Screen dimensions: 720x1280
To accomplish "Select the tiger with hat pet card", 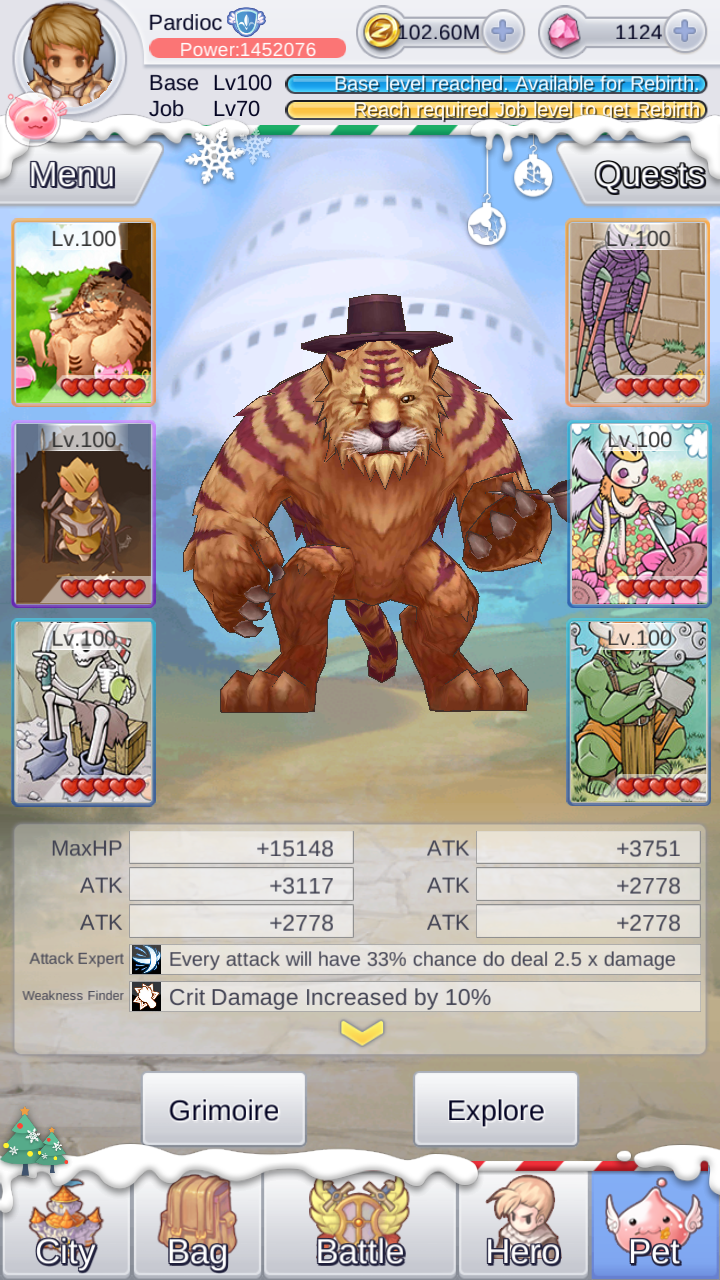I will (x=84, y=313).
